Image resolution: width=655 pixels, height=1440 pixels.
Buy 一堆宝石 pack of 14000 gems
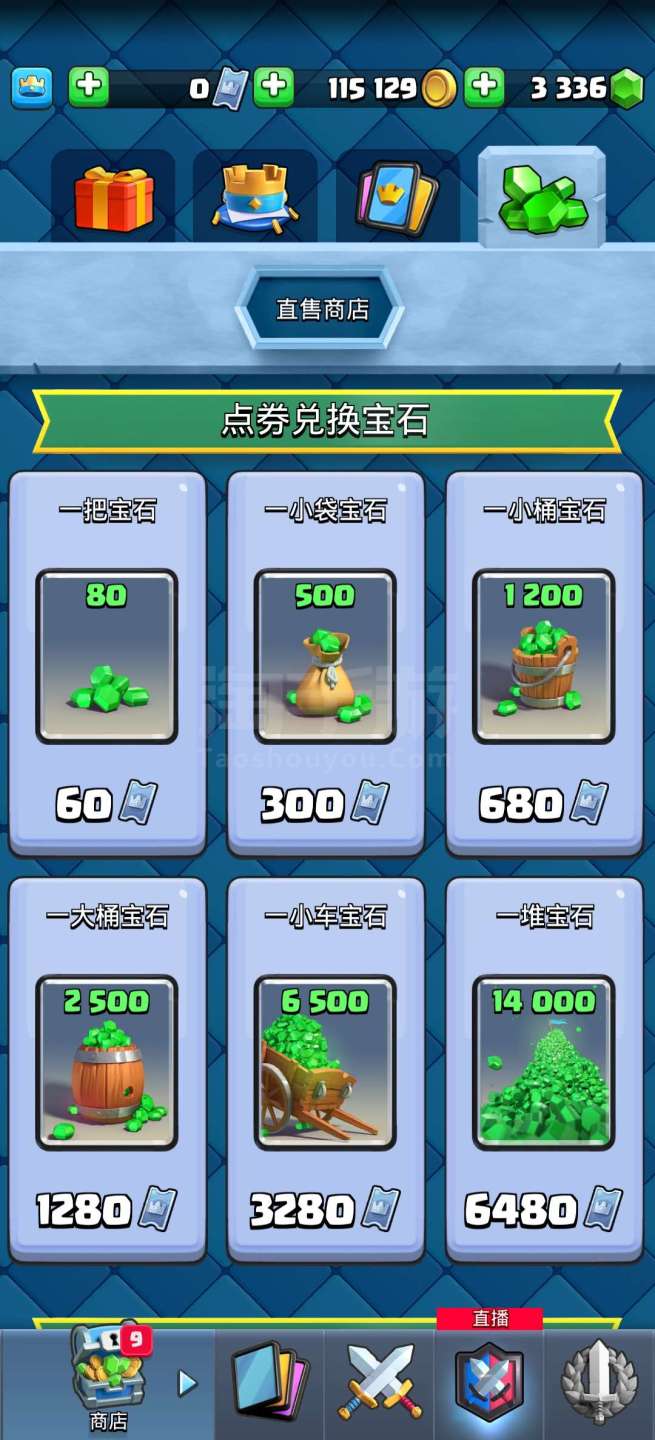coord(544,1068)
